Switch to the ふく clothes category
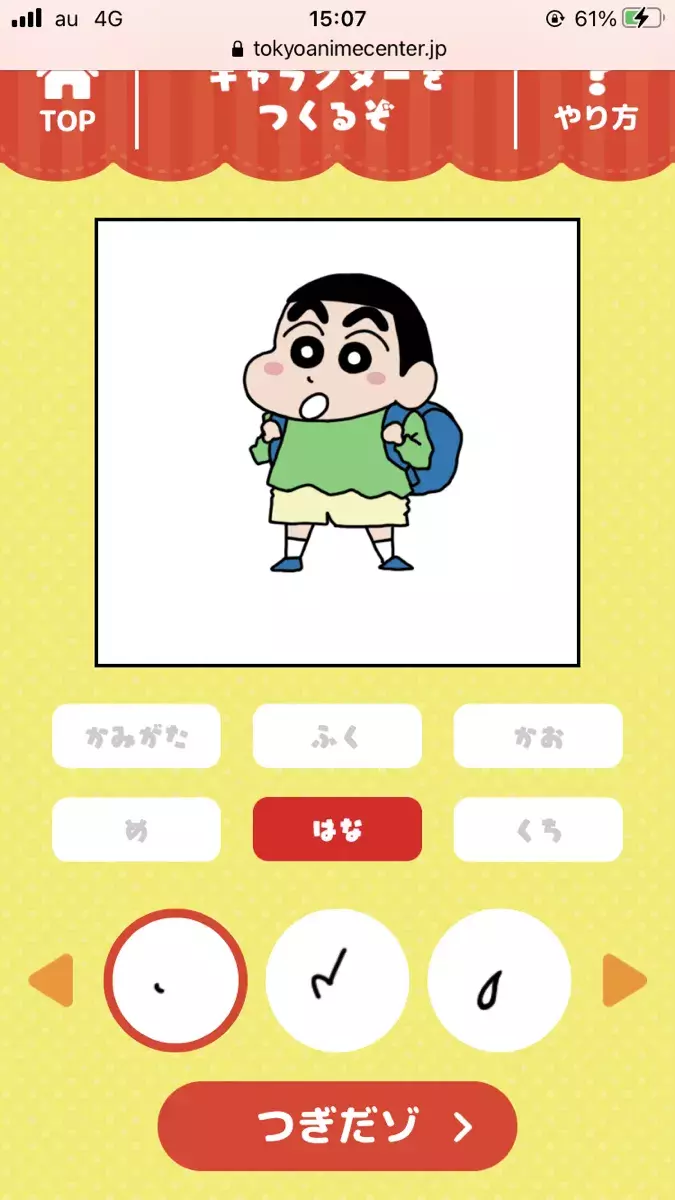 click(337, 736)
